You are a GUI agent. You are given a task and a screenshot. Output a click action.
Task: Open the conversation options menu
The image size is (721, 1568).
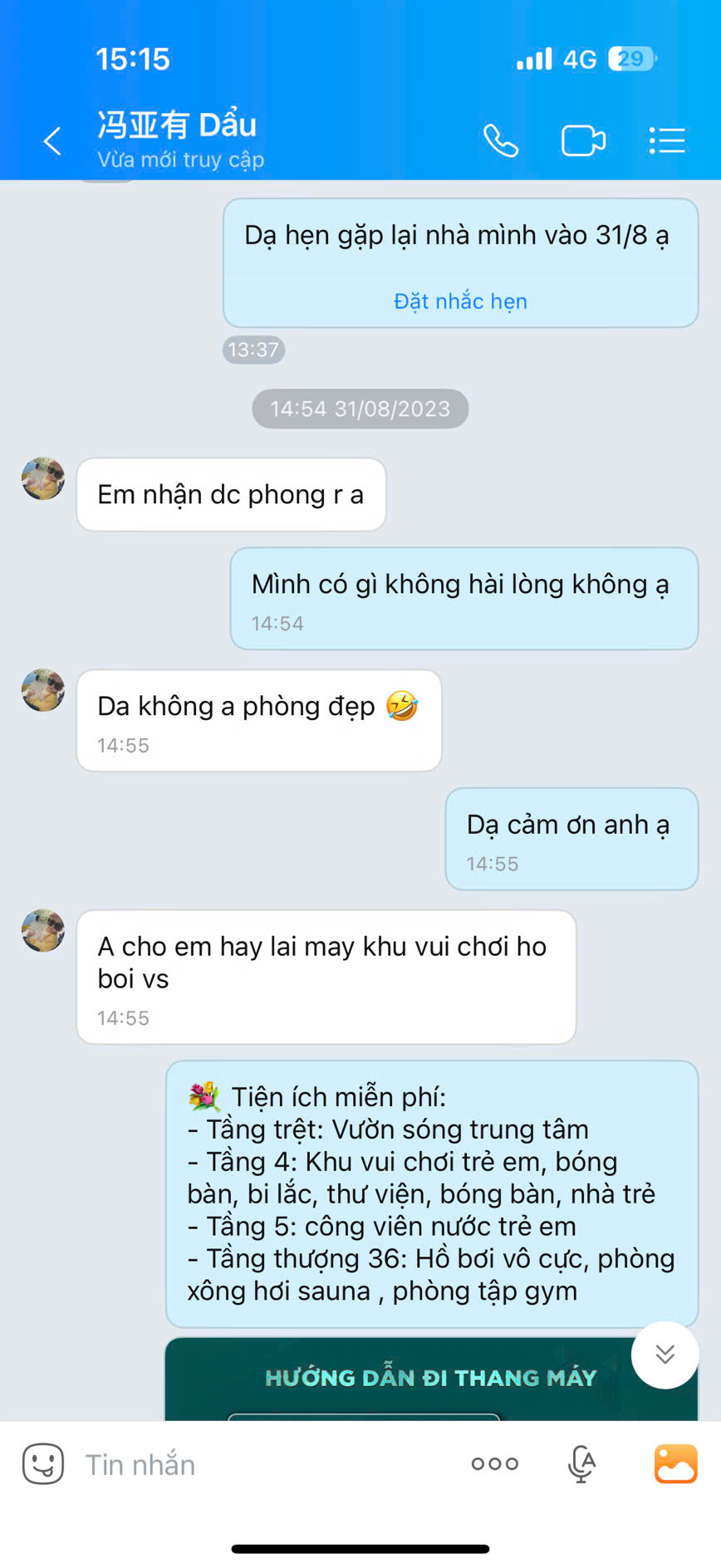click(666, 140)
